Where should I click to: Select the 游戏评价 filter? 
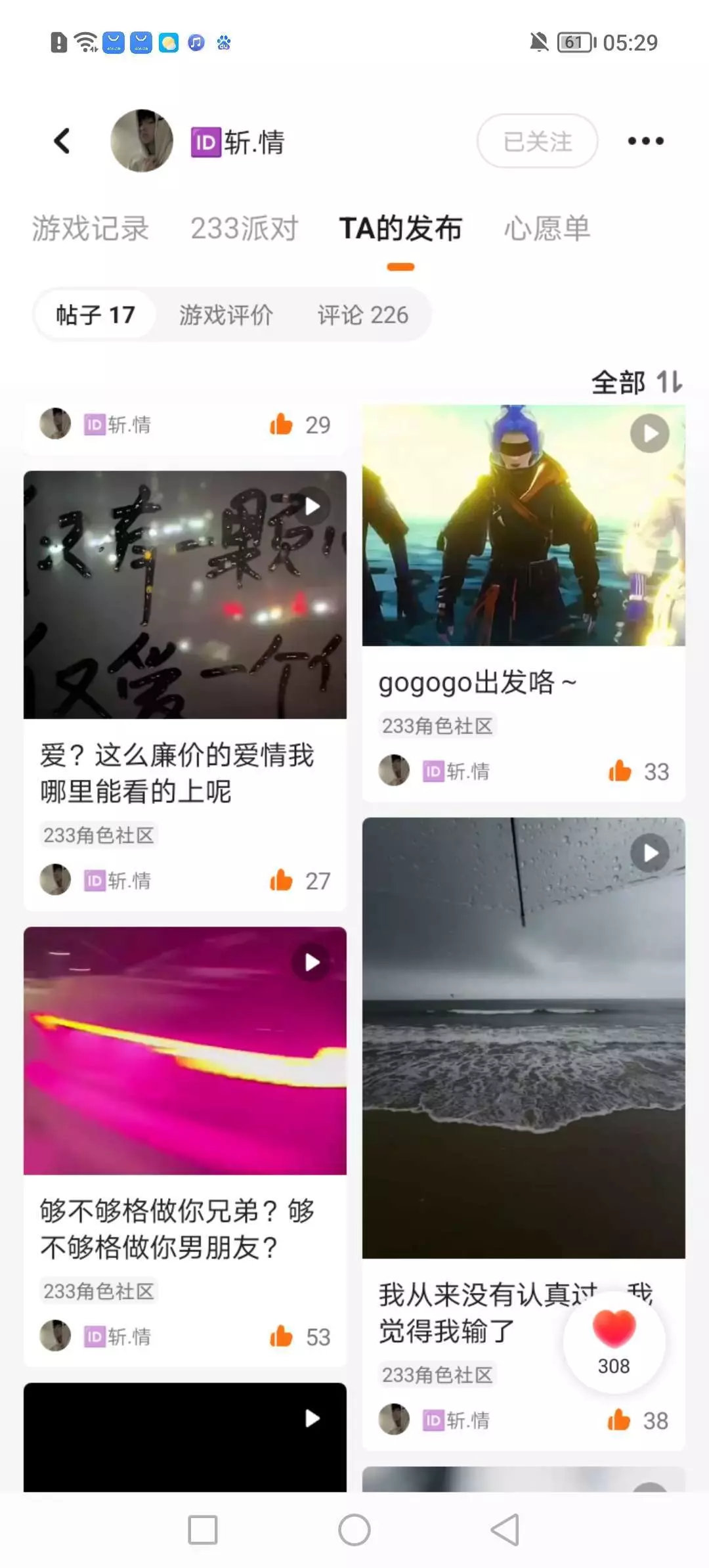click(x=226, y=315)
